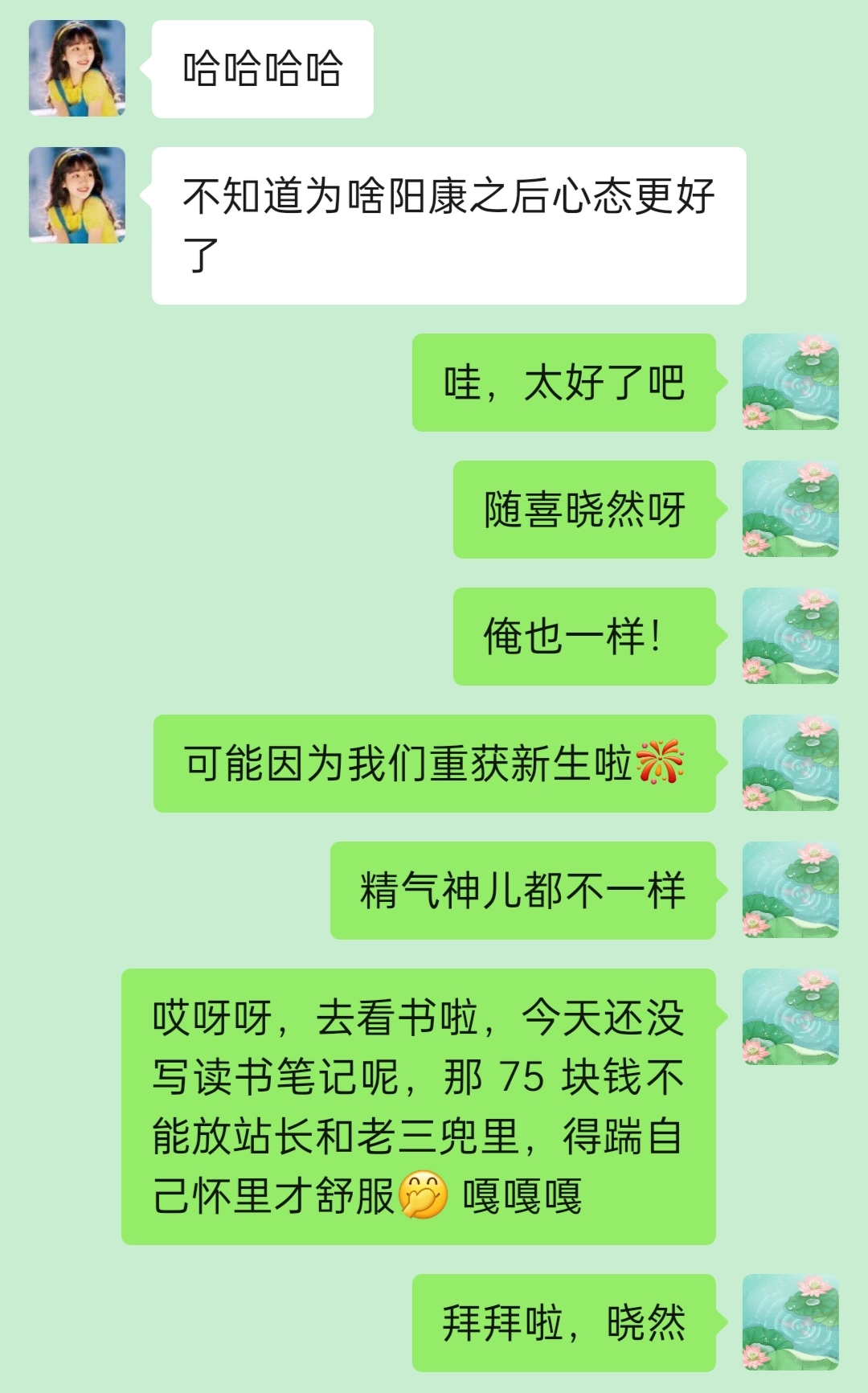Tap the lotus avatar next to 拜拜啦，晓然
Screen dimensions: 868x1393
tap(790, 1322)
